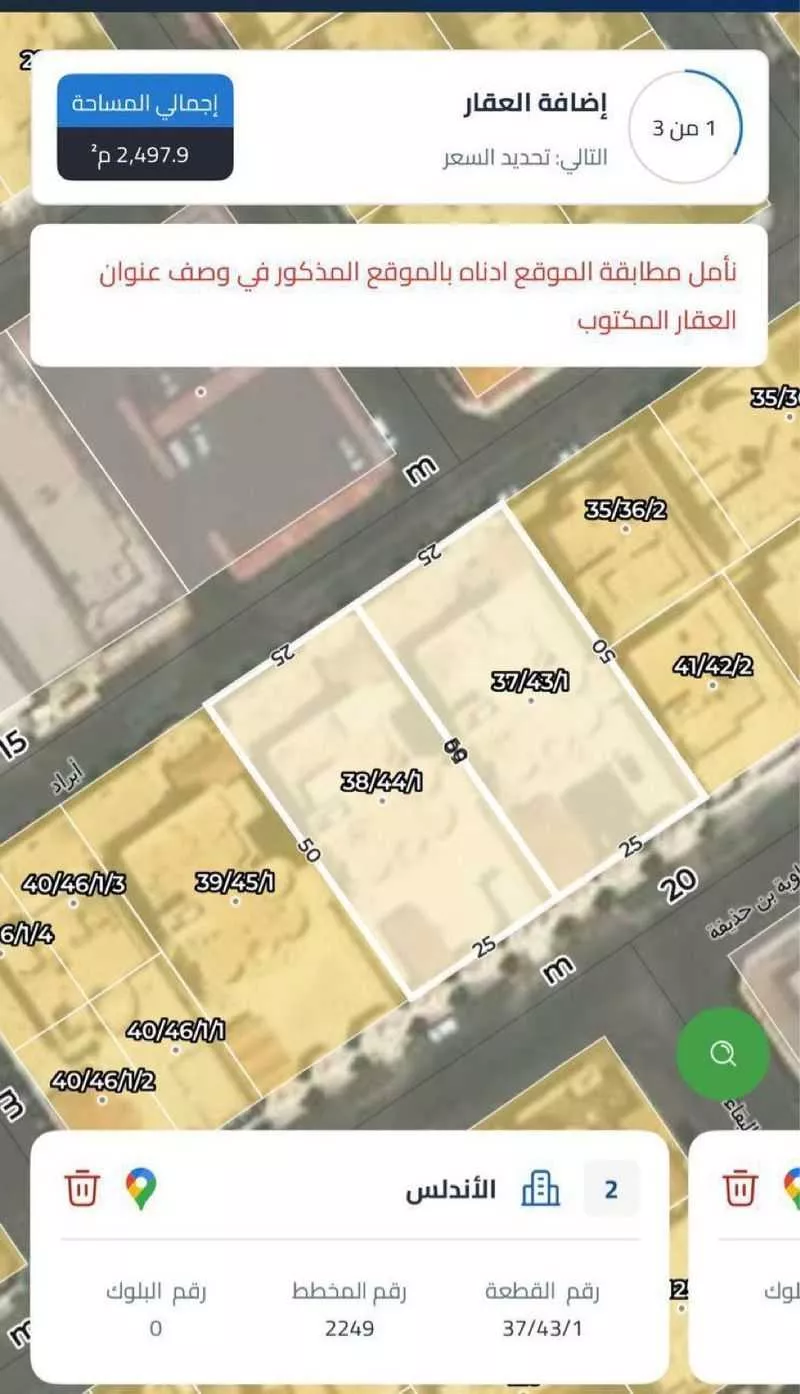Open Google Maps via the pin icon
800x1394 pixels.
point(141,1190)
